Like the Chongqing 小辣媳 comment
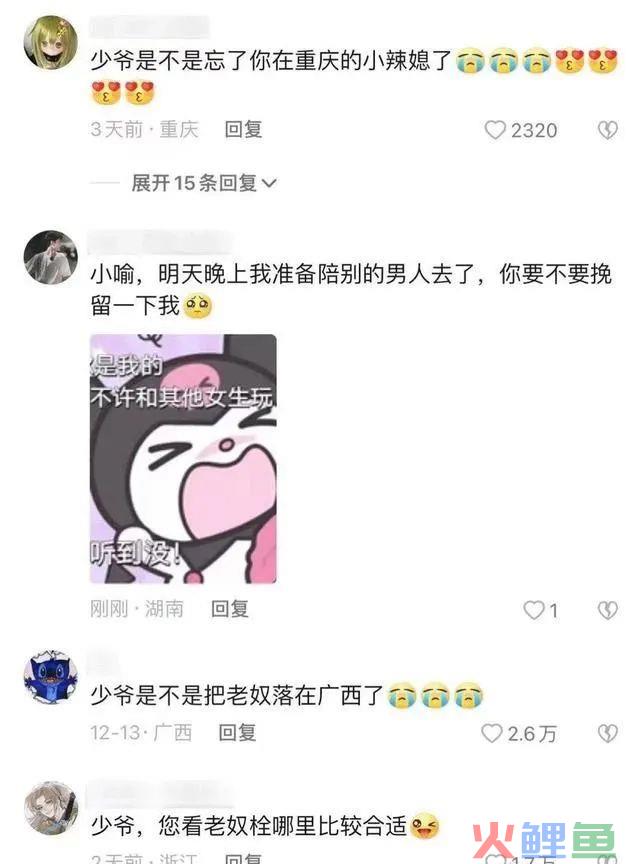 (495, 130)
